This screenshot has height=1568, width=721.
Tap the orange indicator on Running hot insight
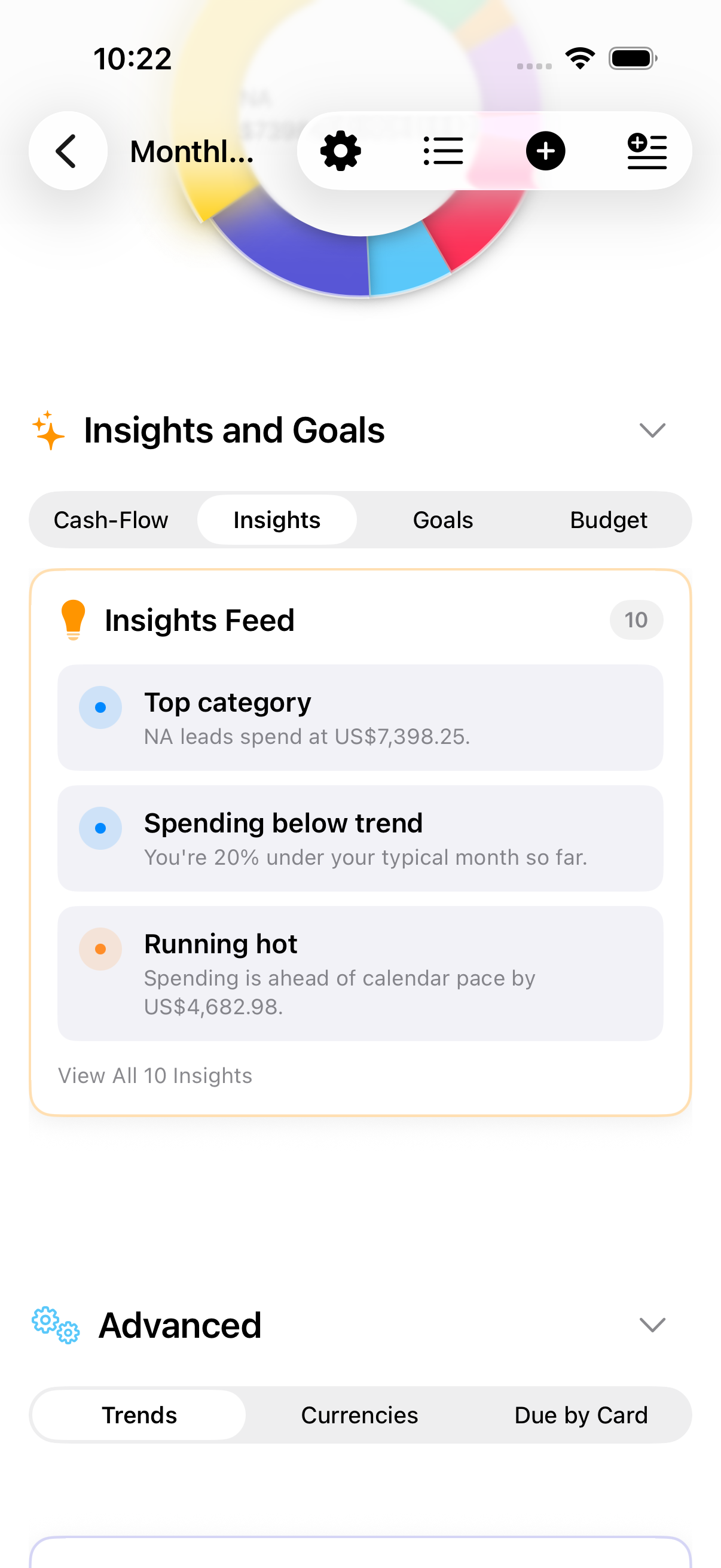(x=100, y=948)
